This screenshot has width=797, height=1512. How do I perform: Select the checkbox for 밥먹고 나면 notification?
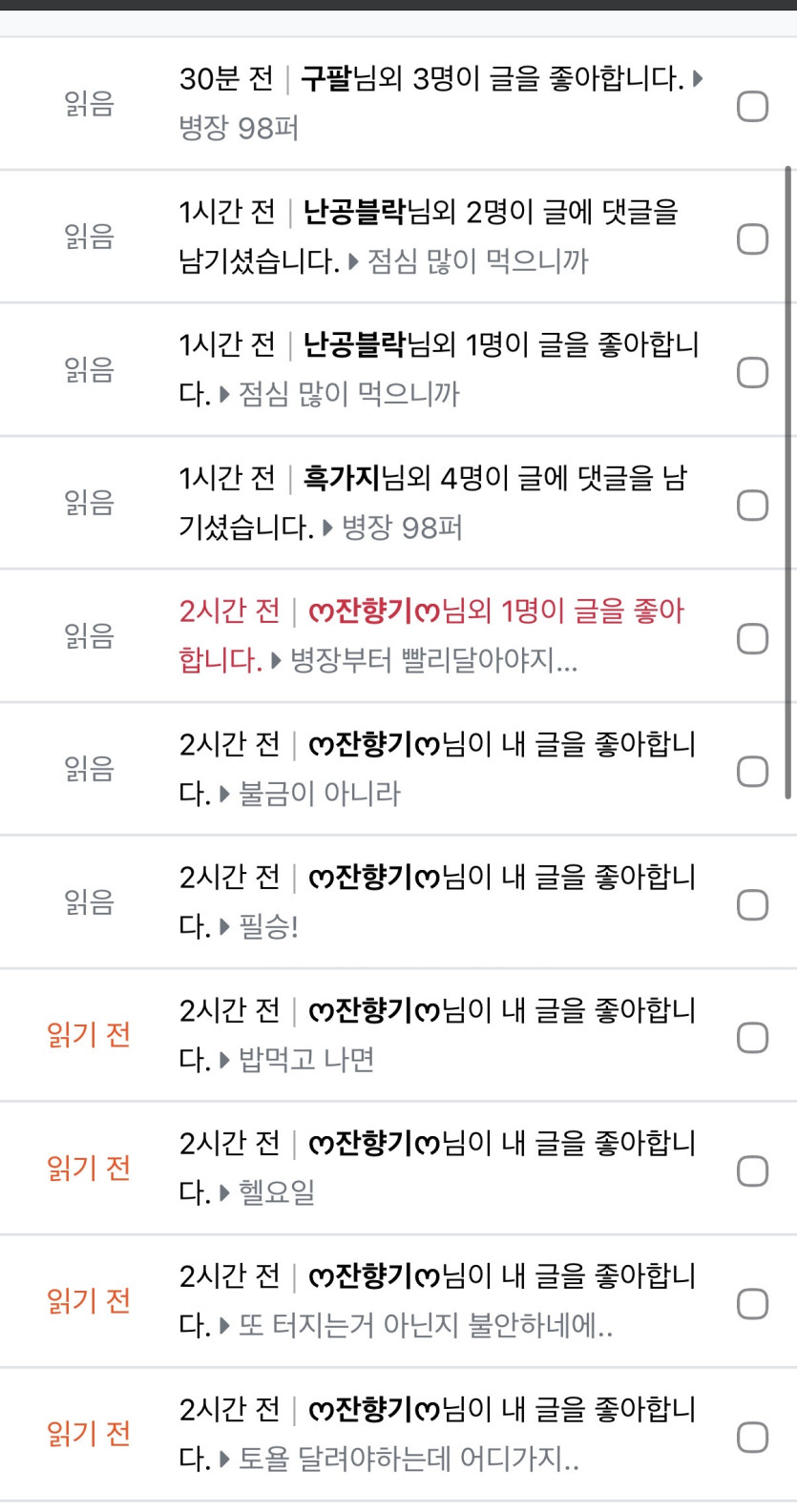tap(752, 1037)
